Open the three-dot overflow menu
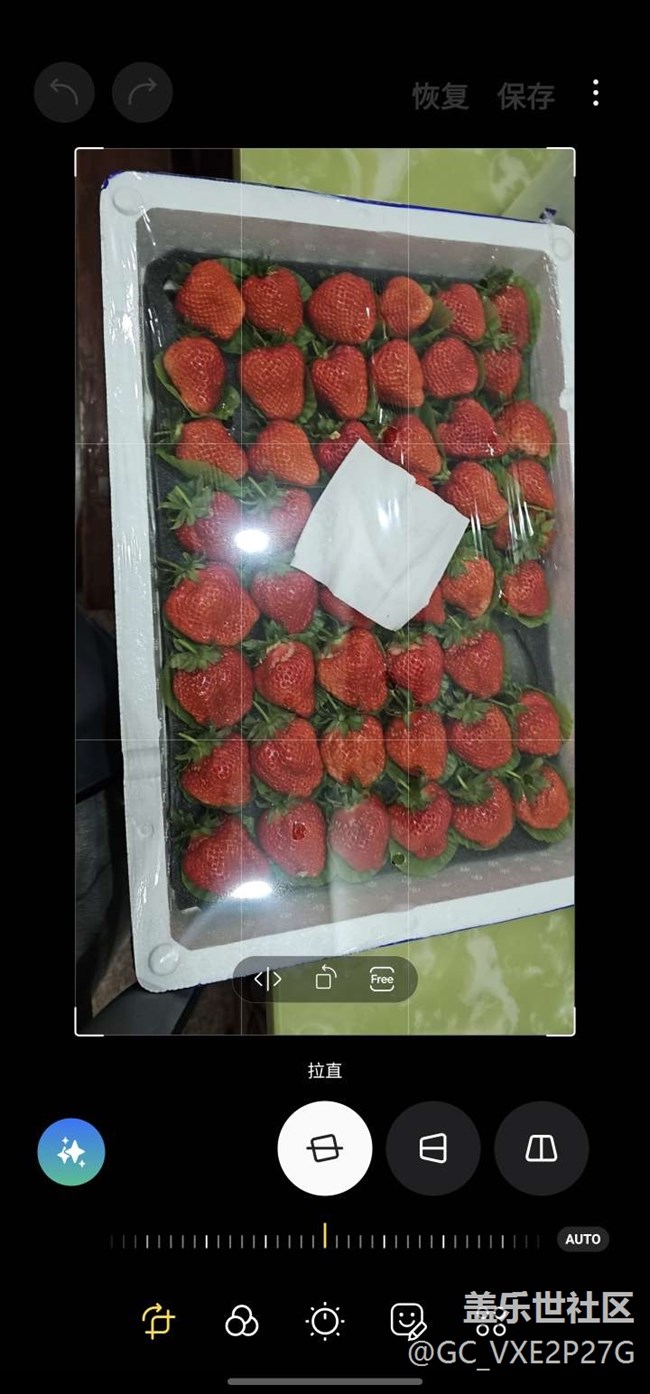Viewport: 650px width, 1394px height. (595, 94)
